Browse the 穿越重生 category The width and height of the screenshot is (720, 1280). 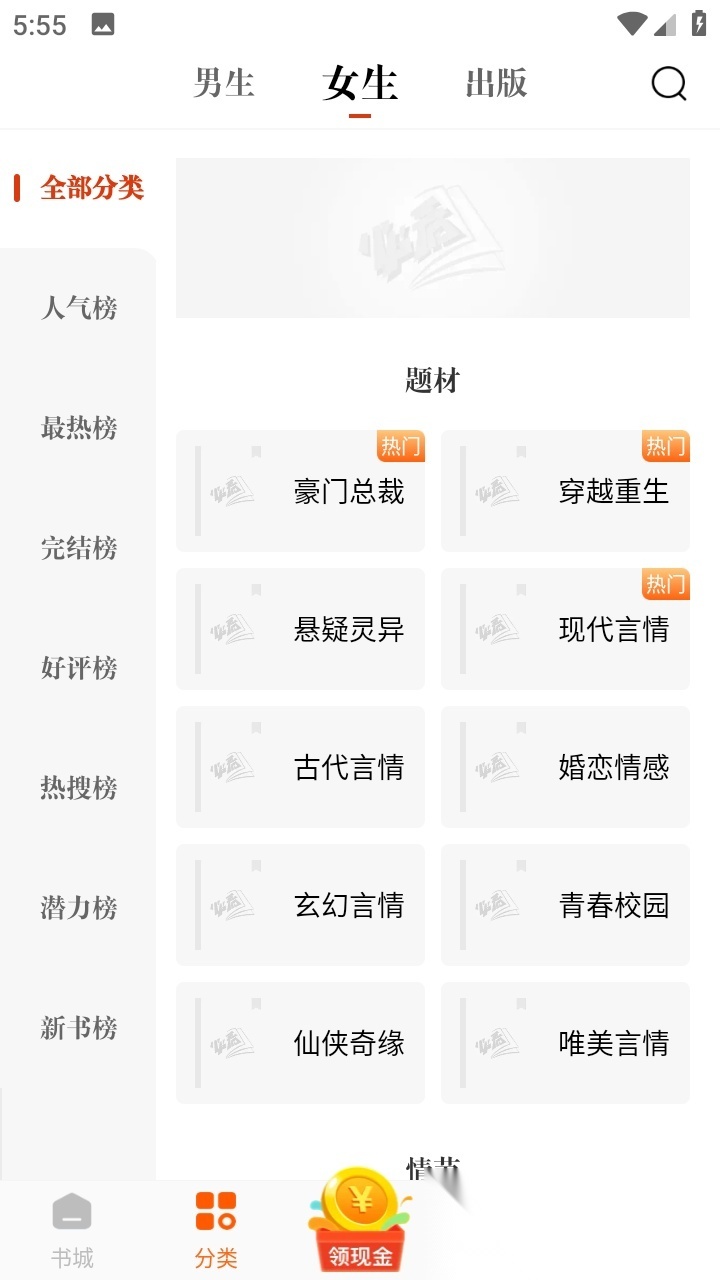coord(565,491)
